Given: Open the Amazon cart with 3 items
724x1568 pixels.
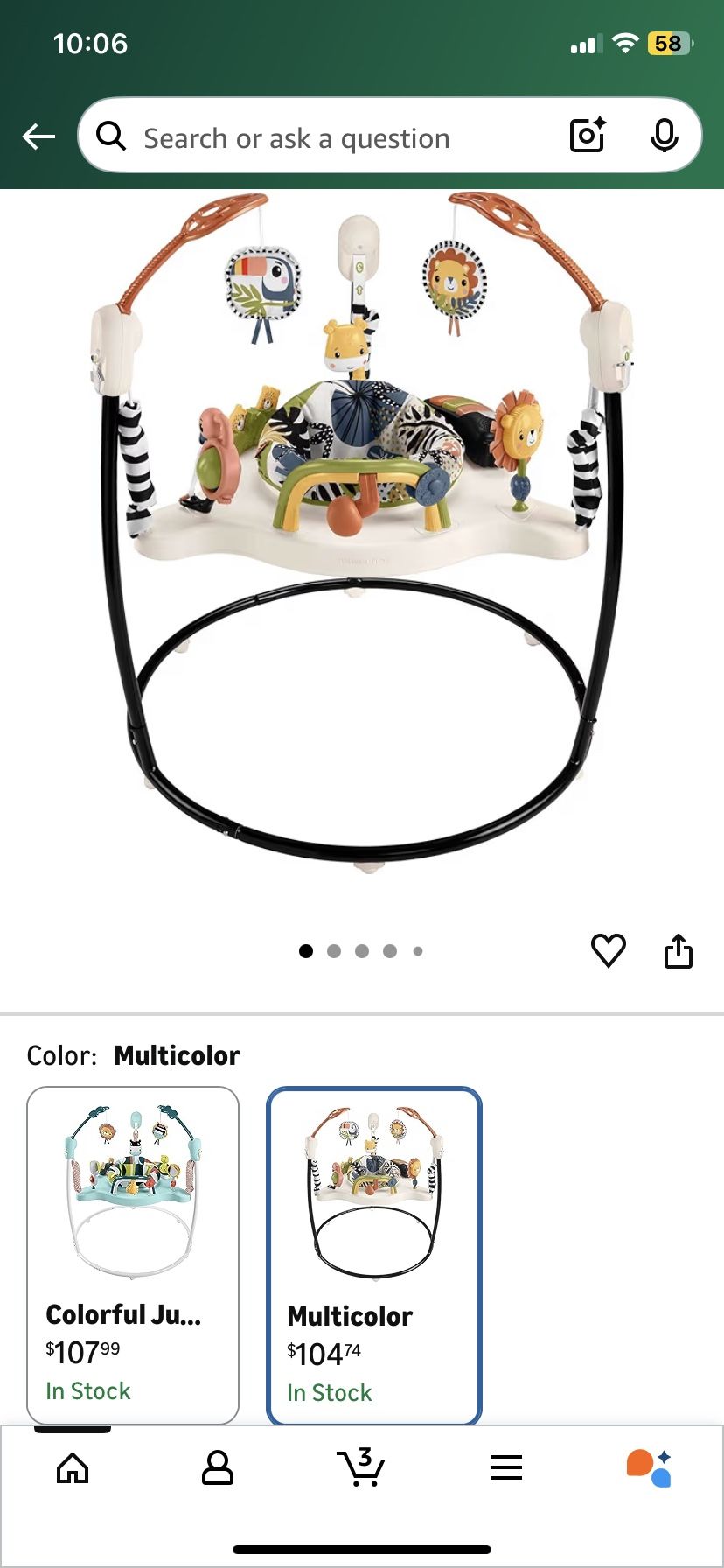Looking at the screenshot, I should (x=362, y=1466).
